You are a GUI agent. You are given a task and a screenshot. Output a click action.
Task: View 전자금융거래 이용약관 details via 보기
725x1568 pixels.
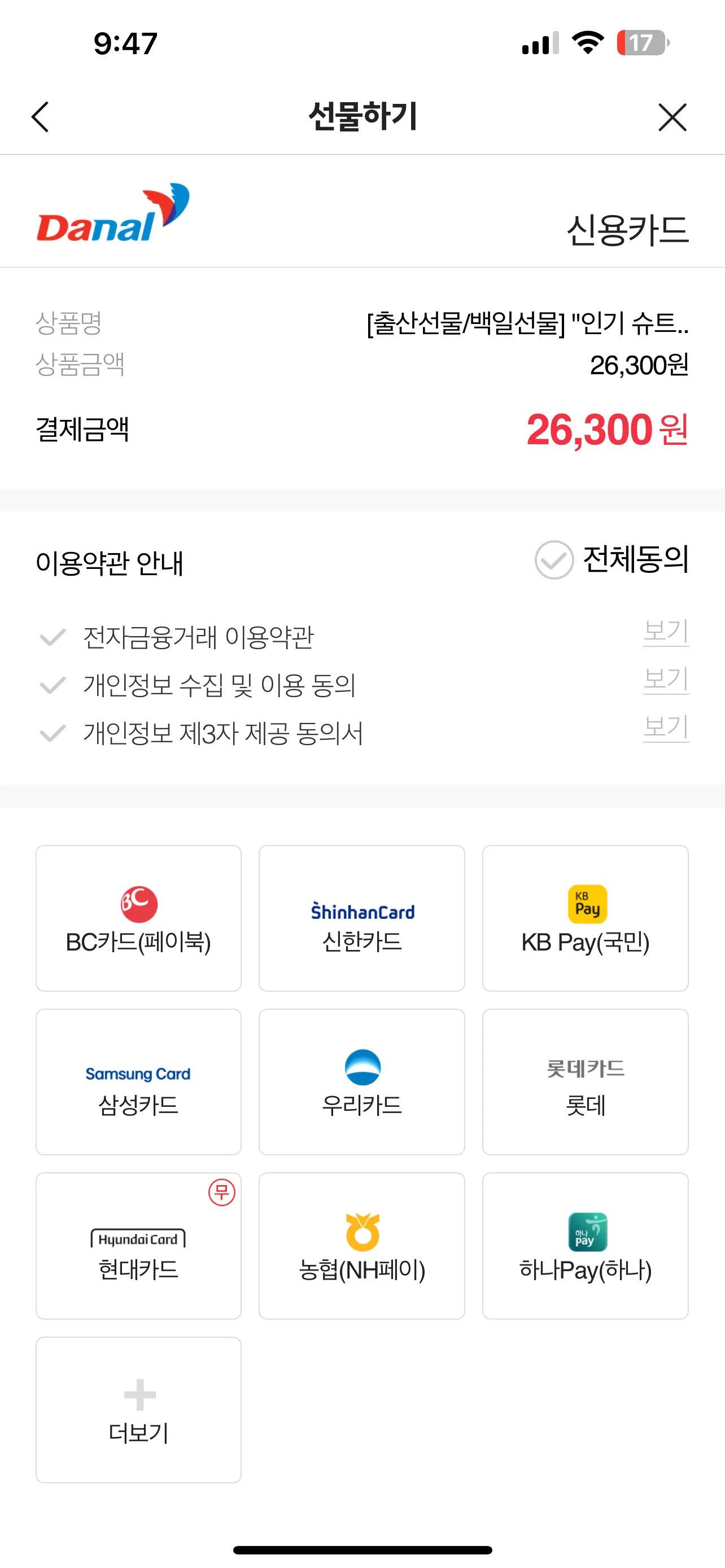665,632
